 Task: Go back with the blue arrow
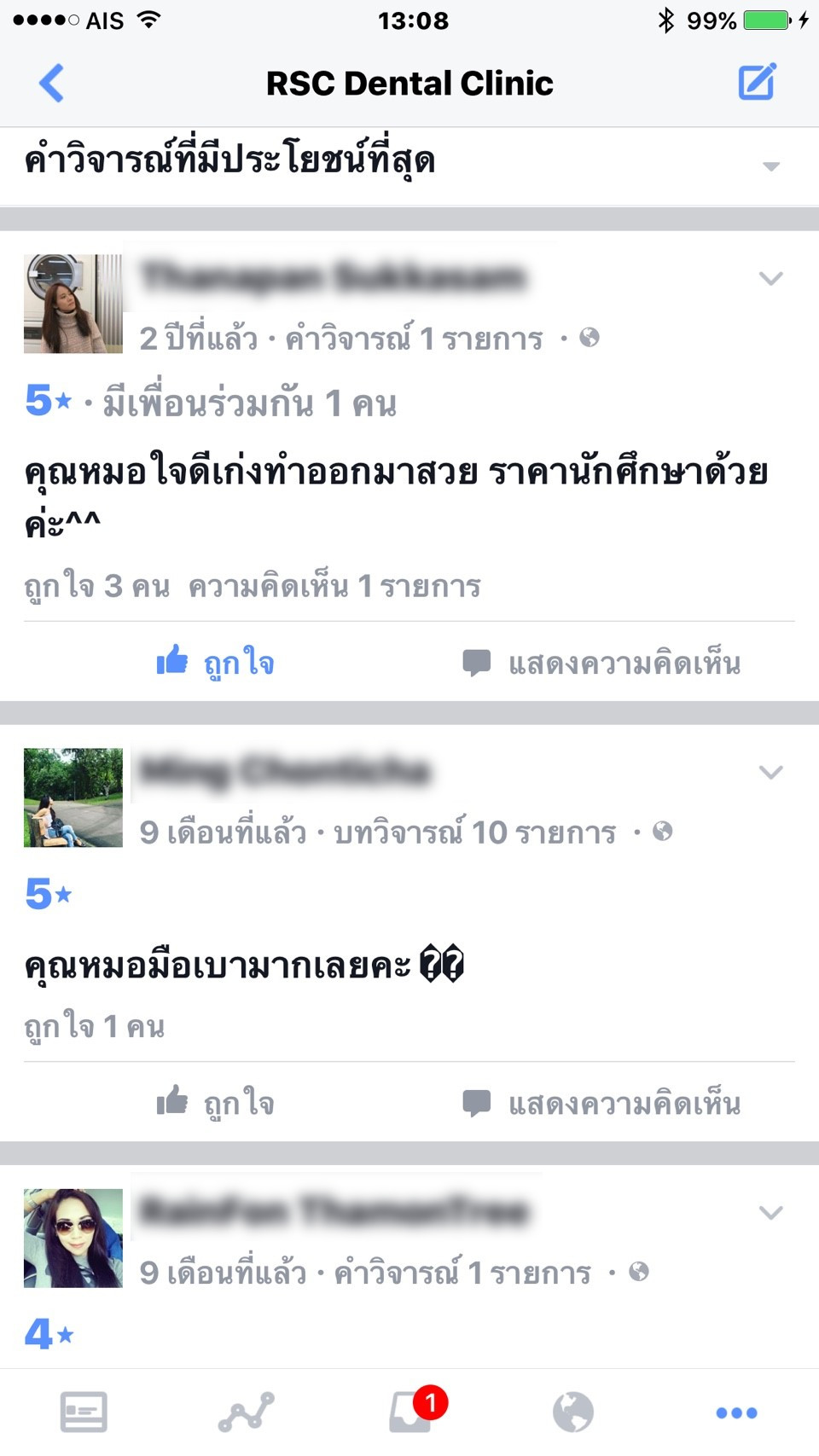51,83
